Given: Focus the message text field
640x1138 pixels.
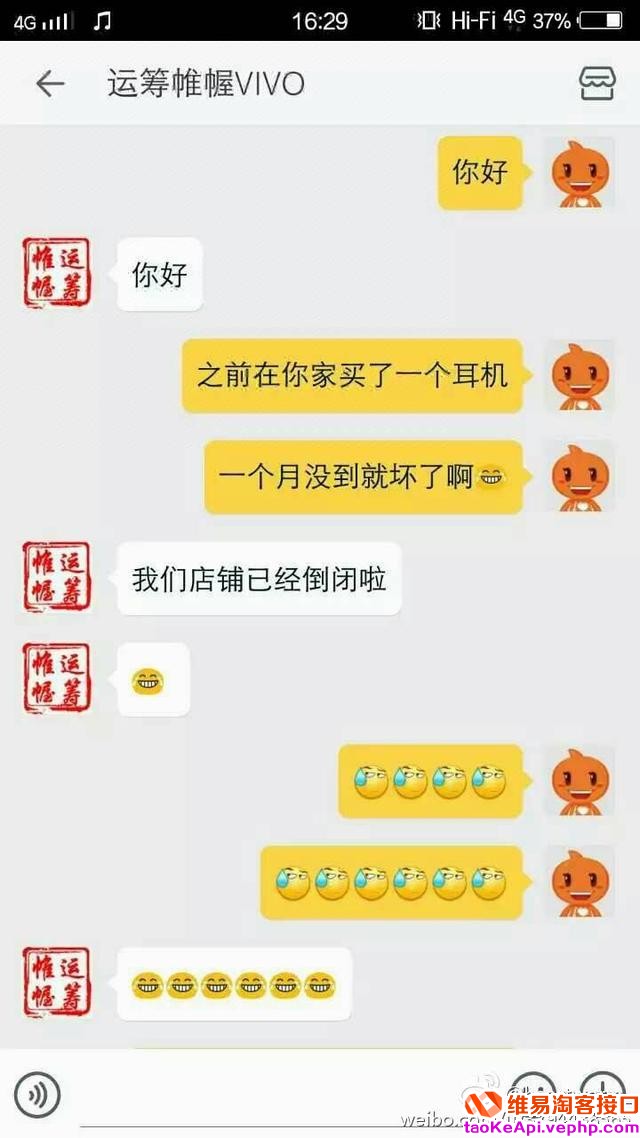Looking at the screenshot, I should pyautogui.click(x=280, y=1096).
